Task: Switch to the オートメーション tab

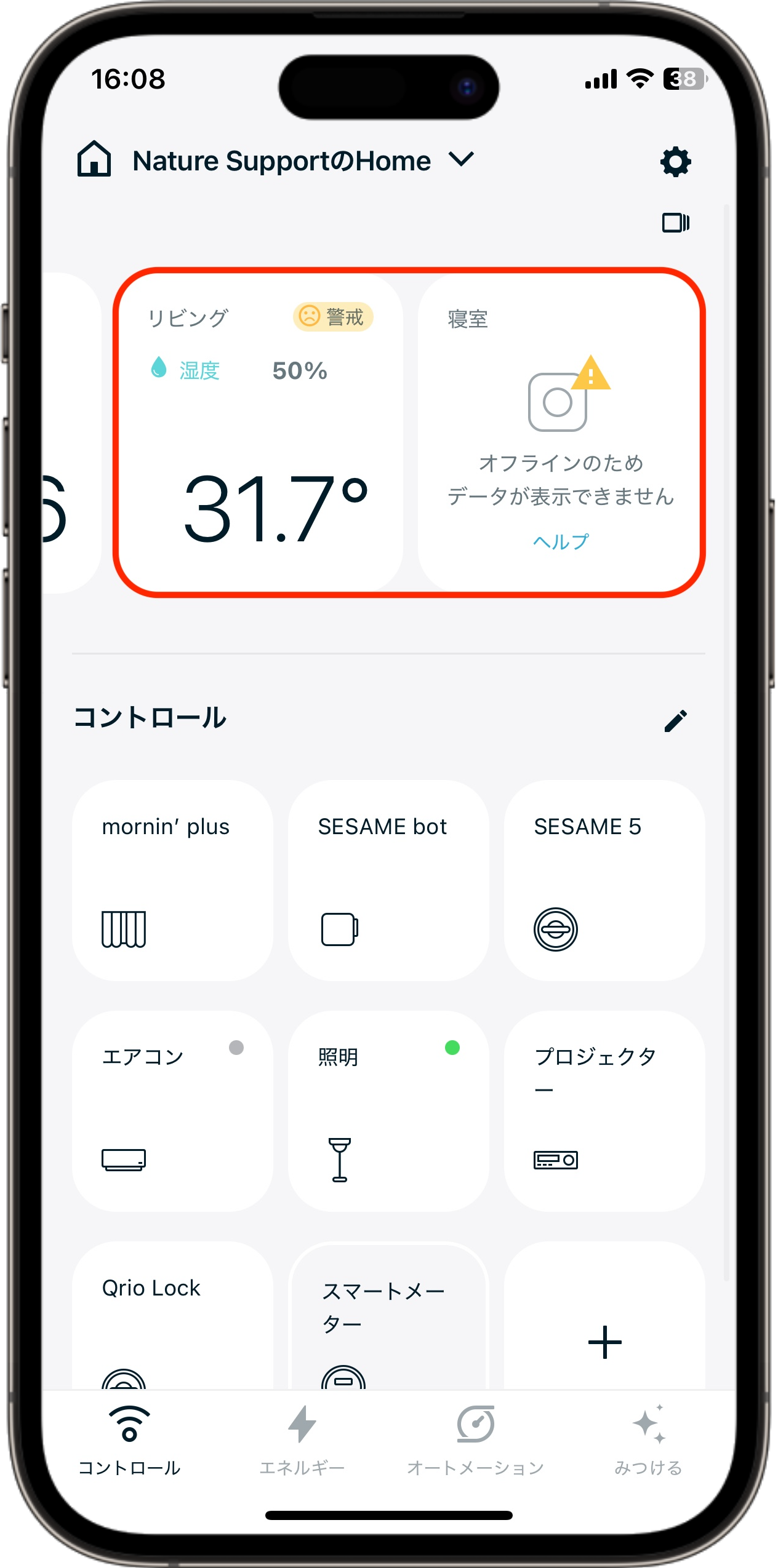Action: click(x=475, y=1440)
